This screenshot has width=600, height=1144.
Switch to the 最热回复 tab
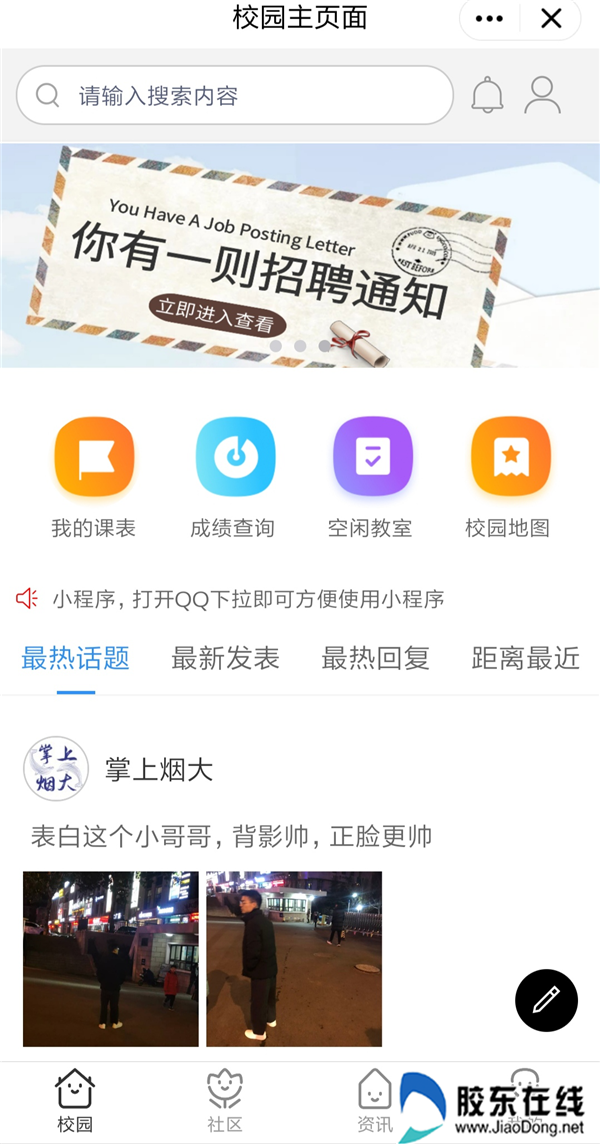pyautogui.click(x=376, y=658)
